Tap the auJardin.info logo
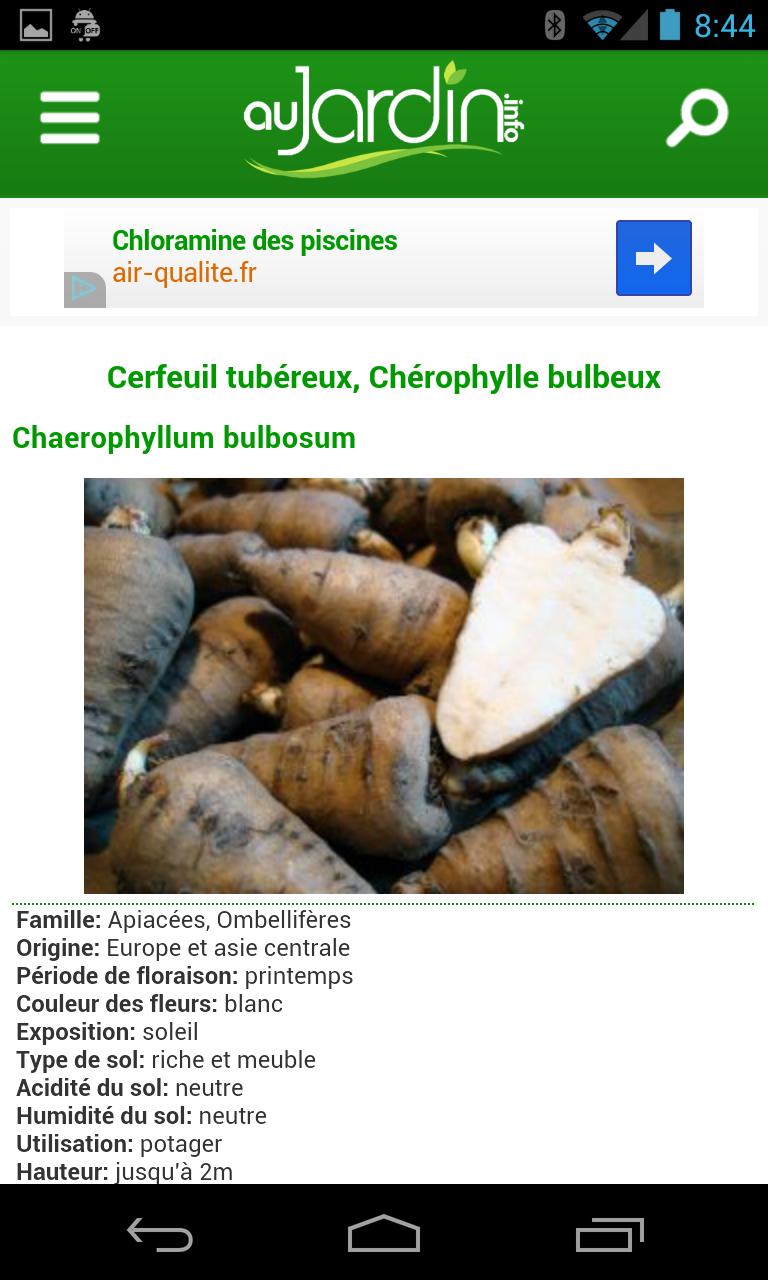Screen dimensions: 768x1280 coord(384,117)
